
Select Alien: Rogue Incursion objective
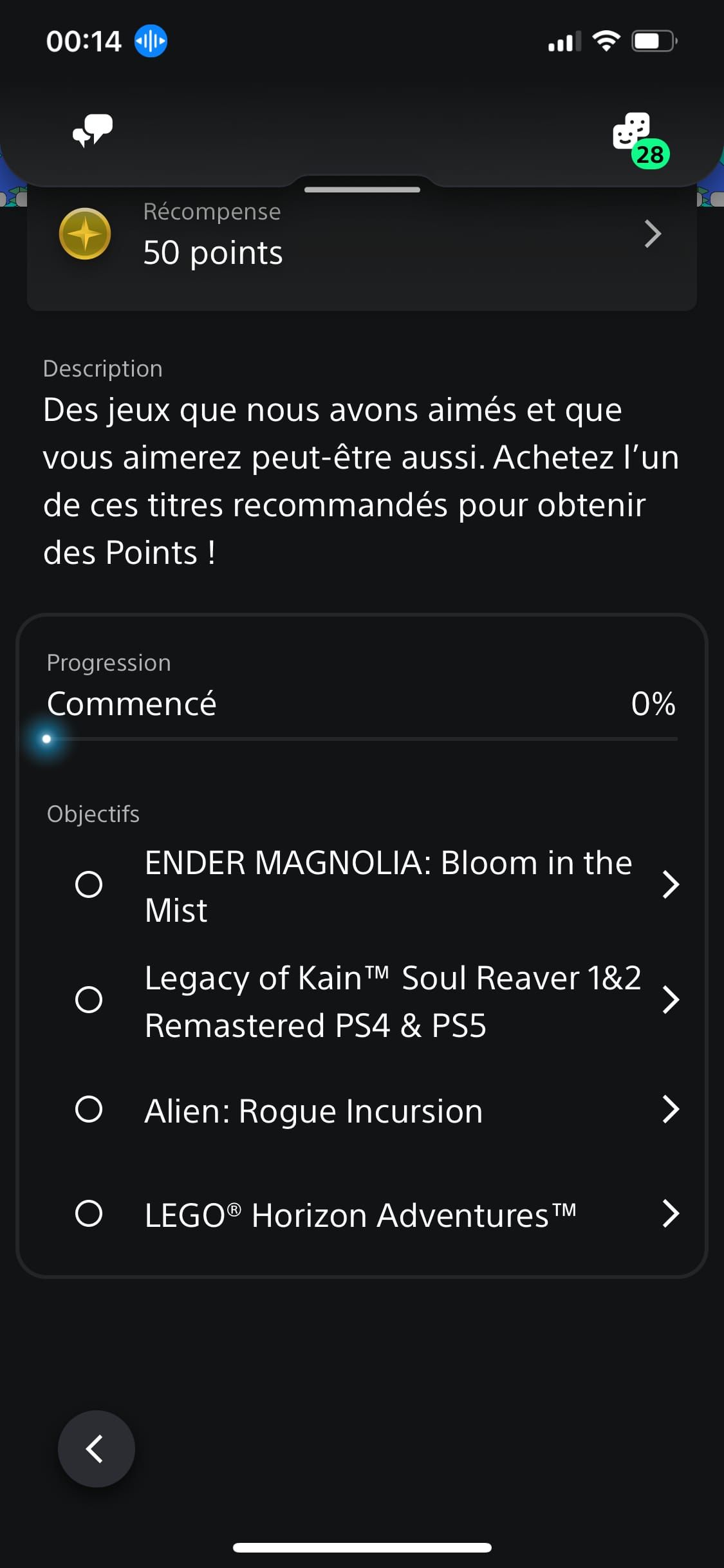point(376,1110)
